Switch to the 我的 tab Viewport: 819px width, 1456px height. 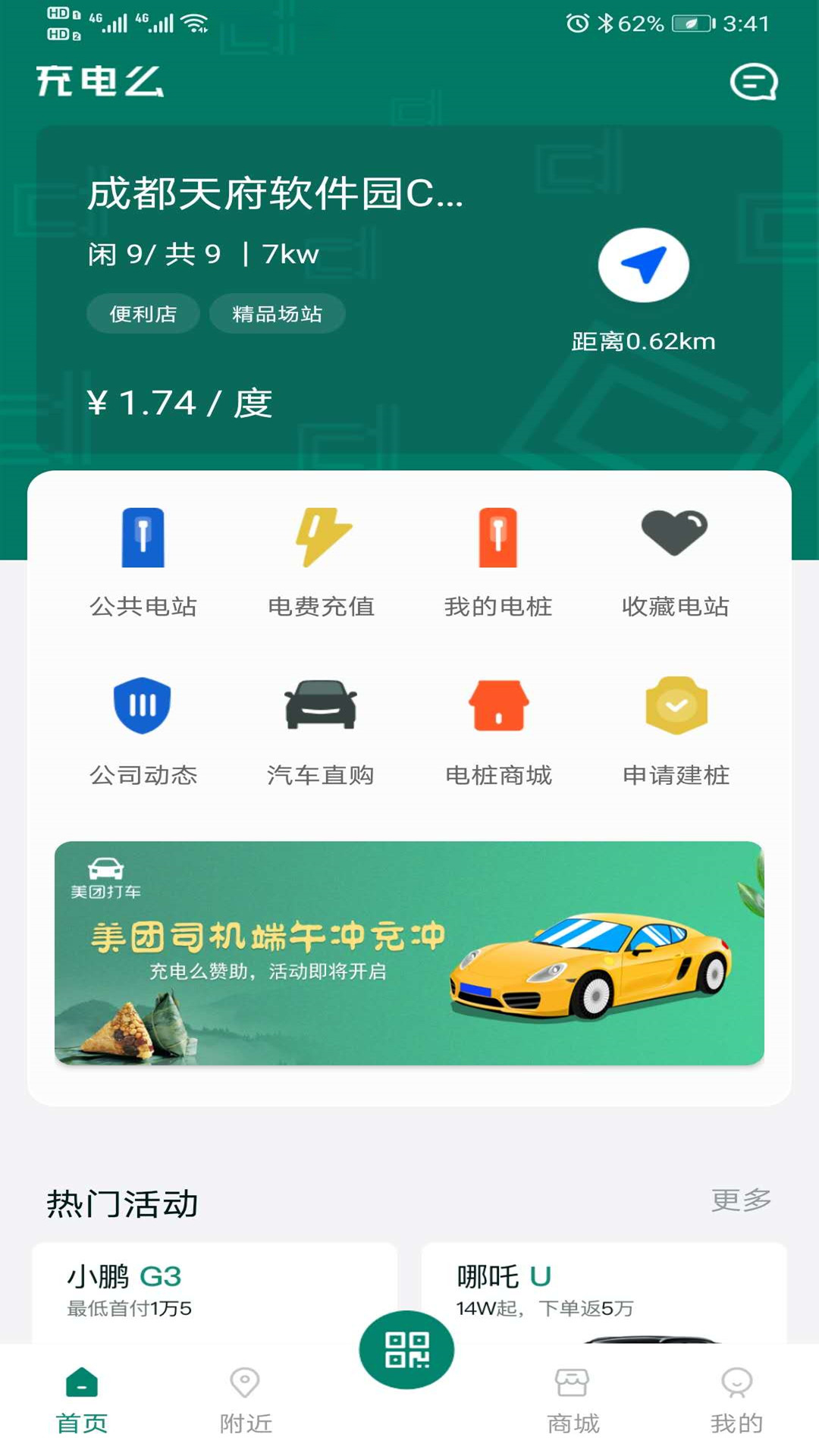tap(736, 1401)
